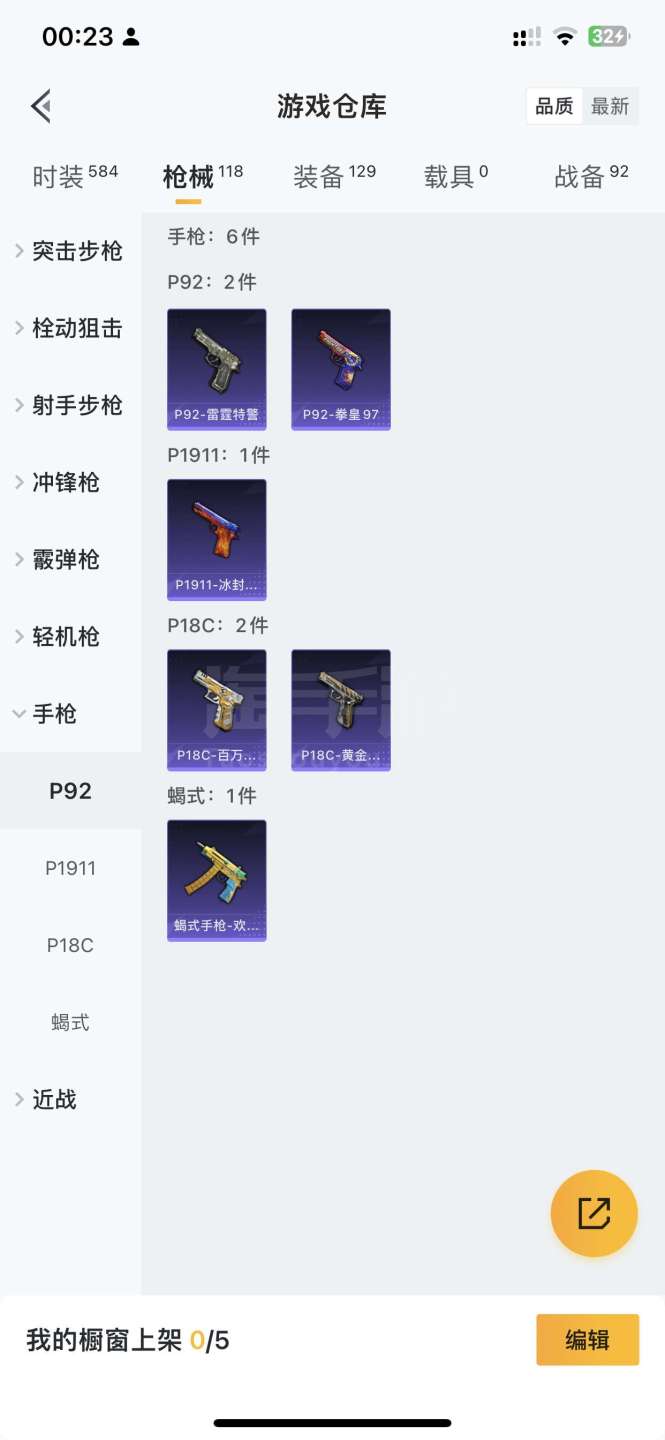This screenshot has height=1440, width=665.
Task: Go back using the top-left arrow
Action: (x=41, y=106)
